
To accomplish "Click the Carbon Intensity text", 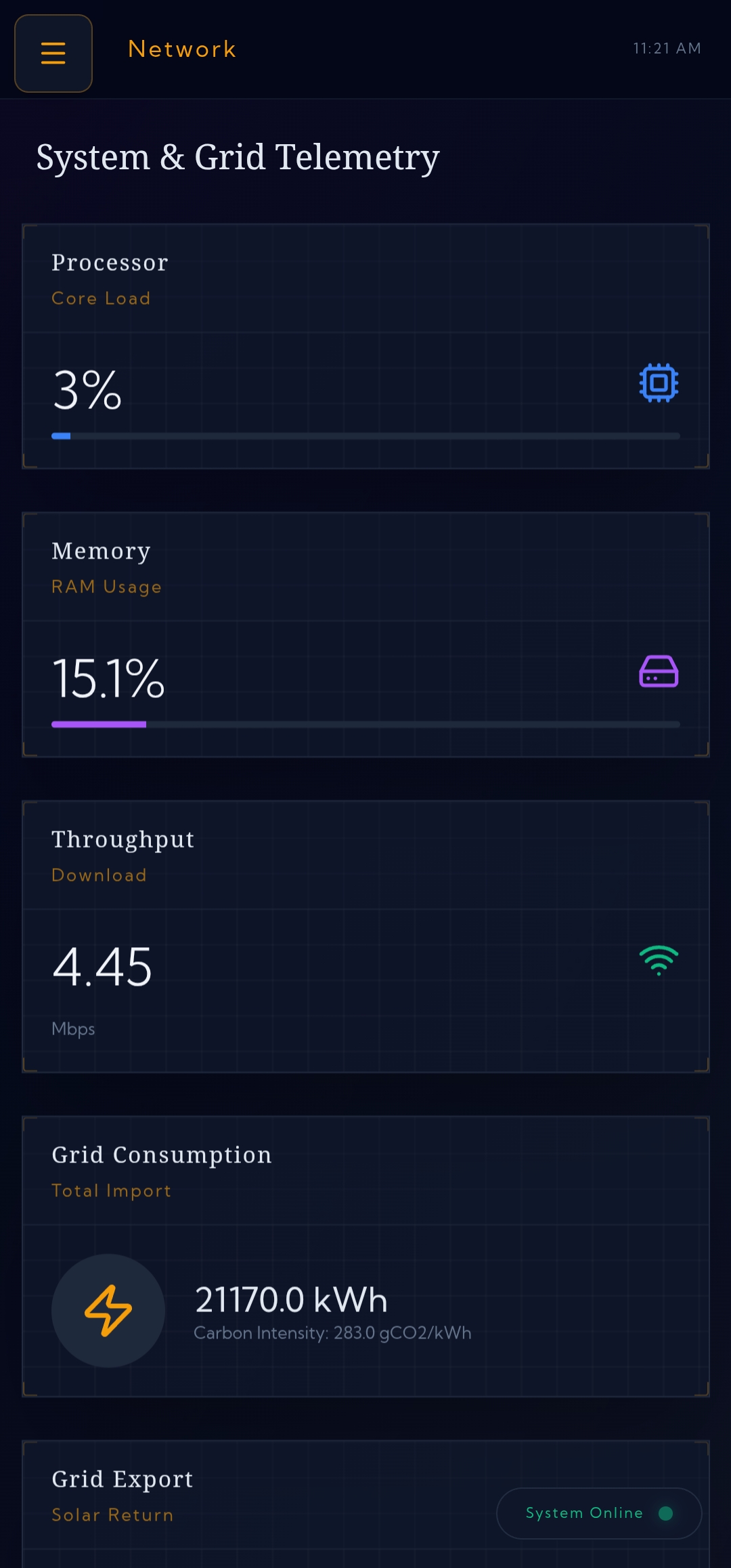I will pos(332,1333).
